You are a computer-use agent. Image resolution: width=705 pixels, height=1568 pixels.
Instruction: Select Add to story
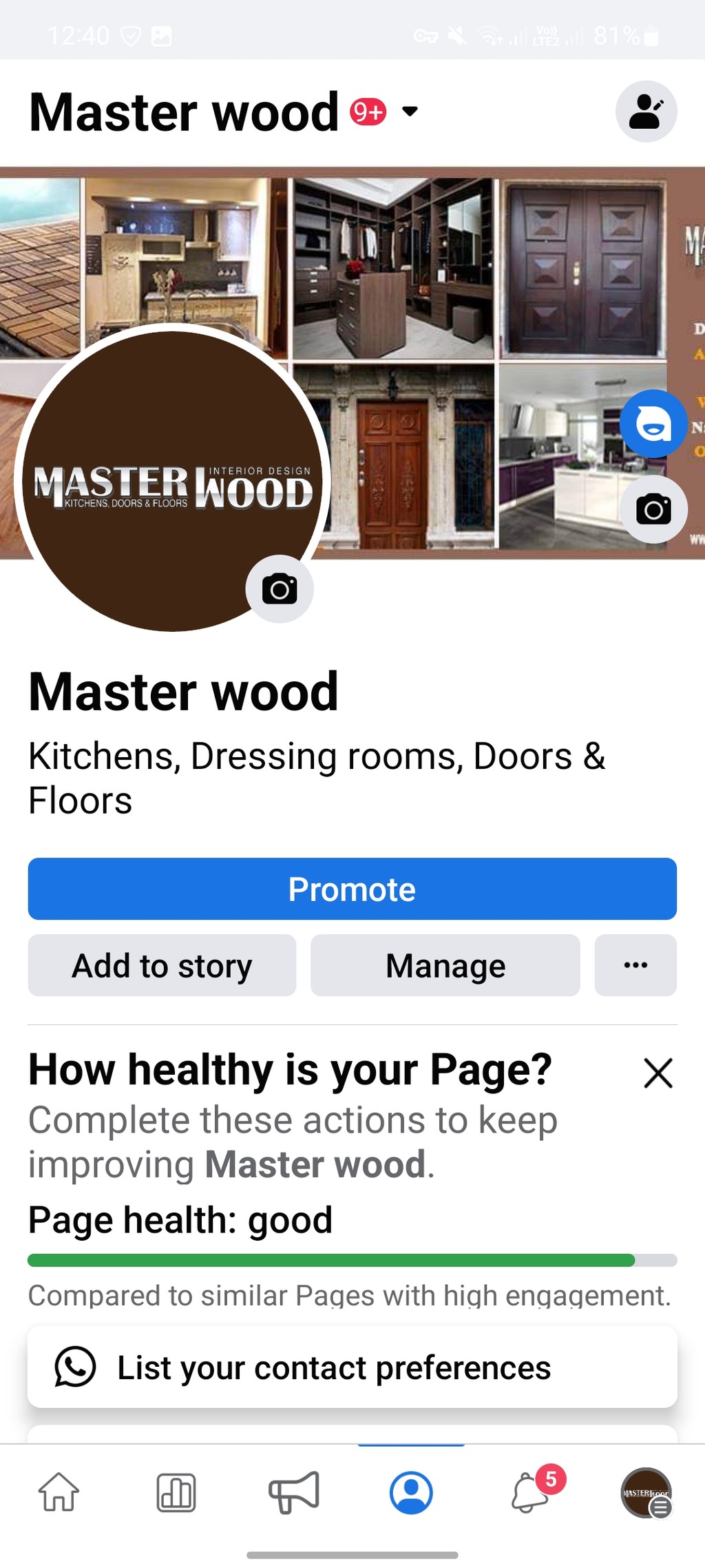click(162, 965)
